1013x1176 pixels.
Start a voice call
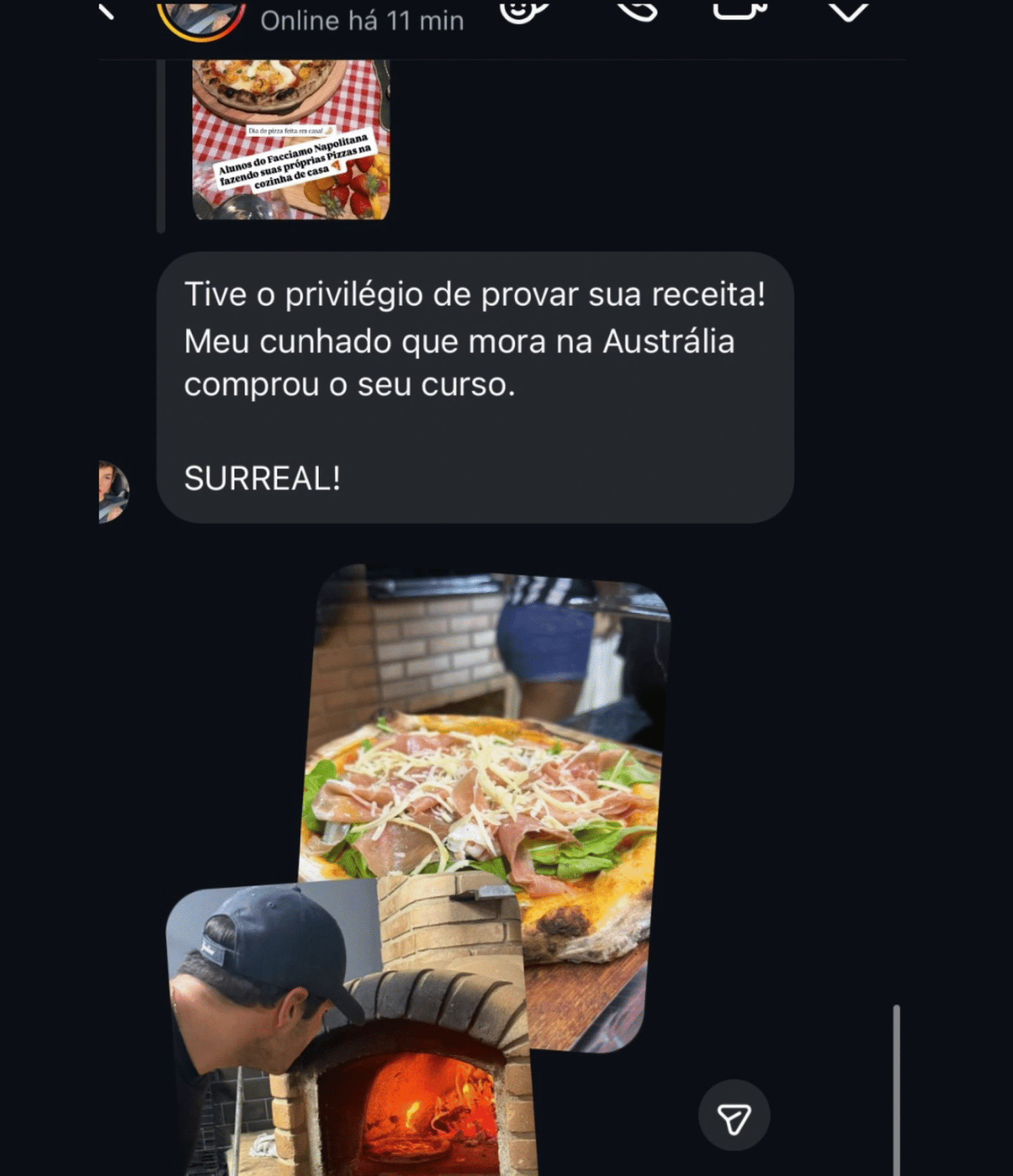[637, 11]
